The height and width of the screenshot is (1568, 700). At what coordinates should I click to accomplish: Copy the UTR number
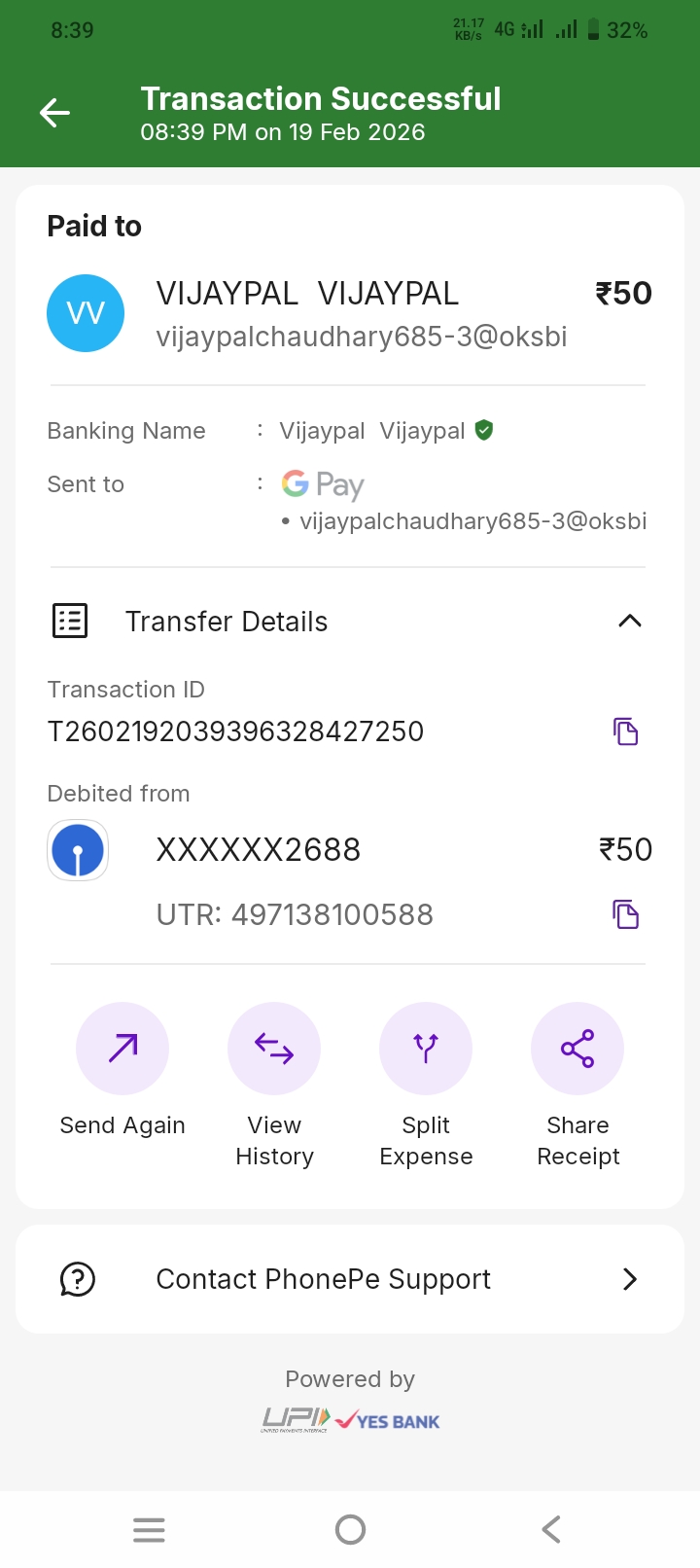(626, 914)
